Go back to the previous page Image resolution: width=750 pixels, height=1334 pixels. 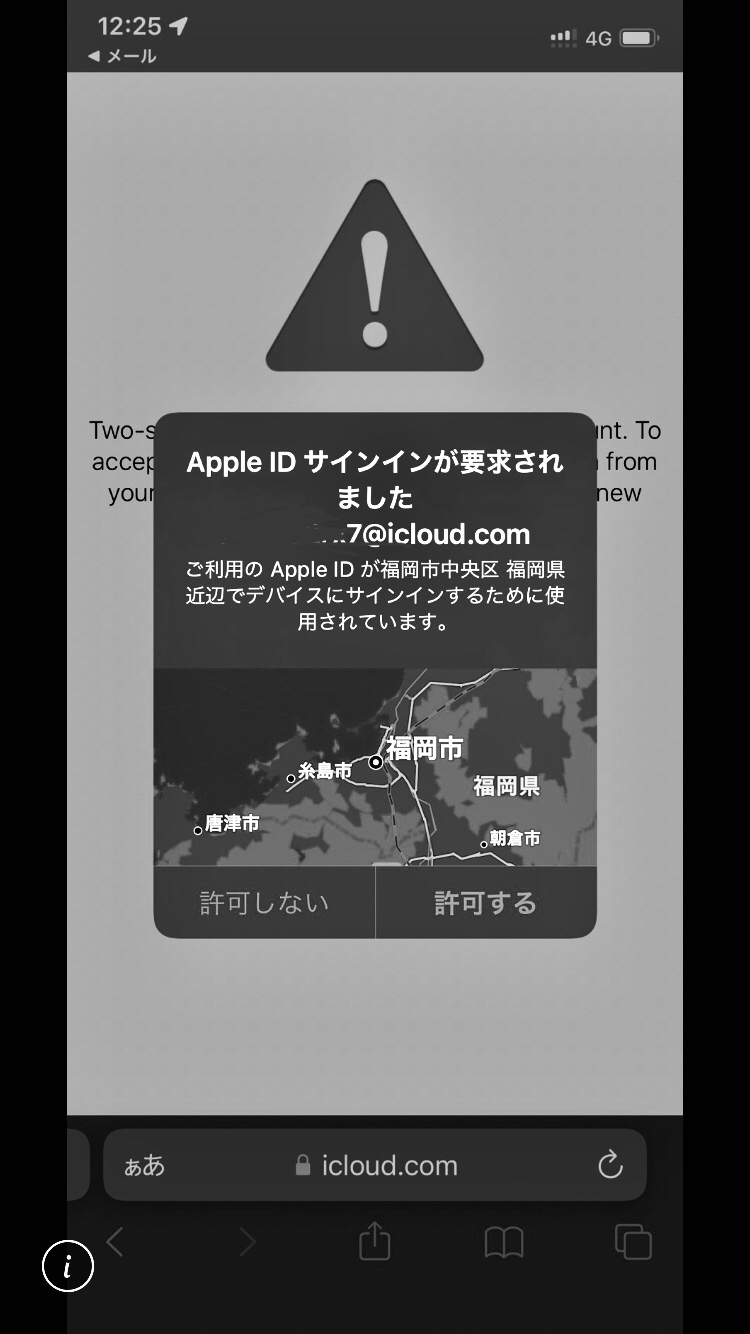(115, 1242)
